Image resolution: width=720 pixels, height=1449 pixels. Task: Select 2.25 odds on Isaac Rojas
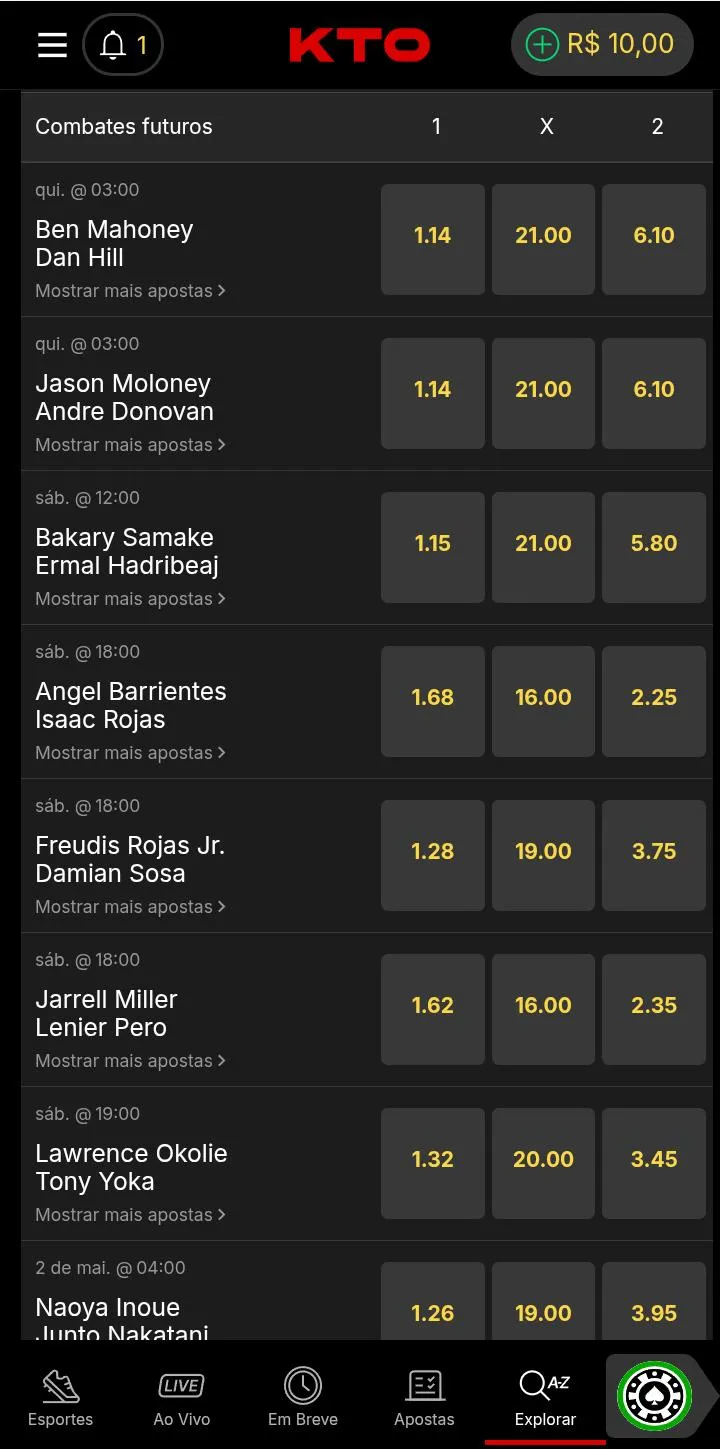pos(654,701)
